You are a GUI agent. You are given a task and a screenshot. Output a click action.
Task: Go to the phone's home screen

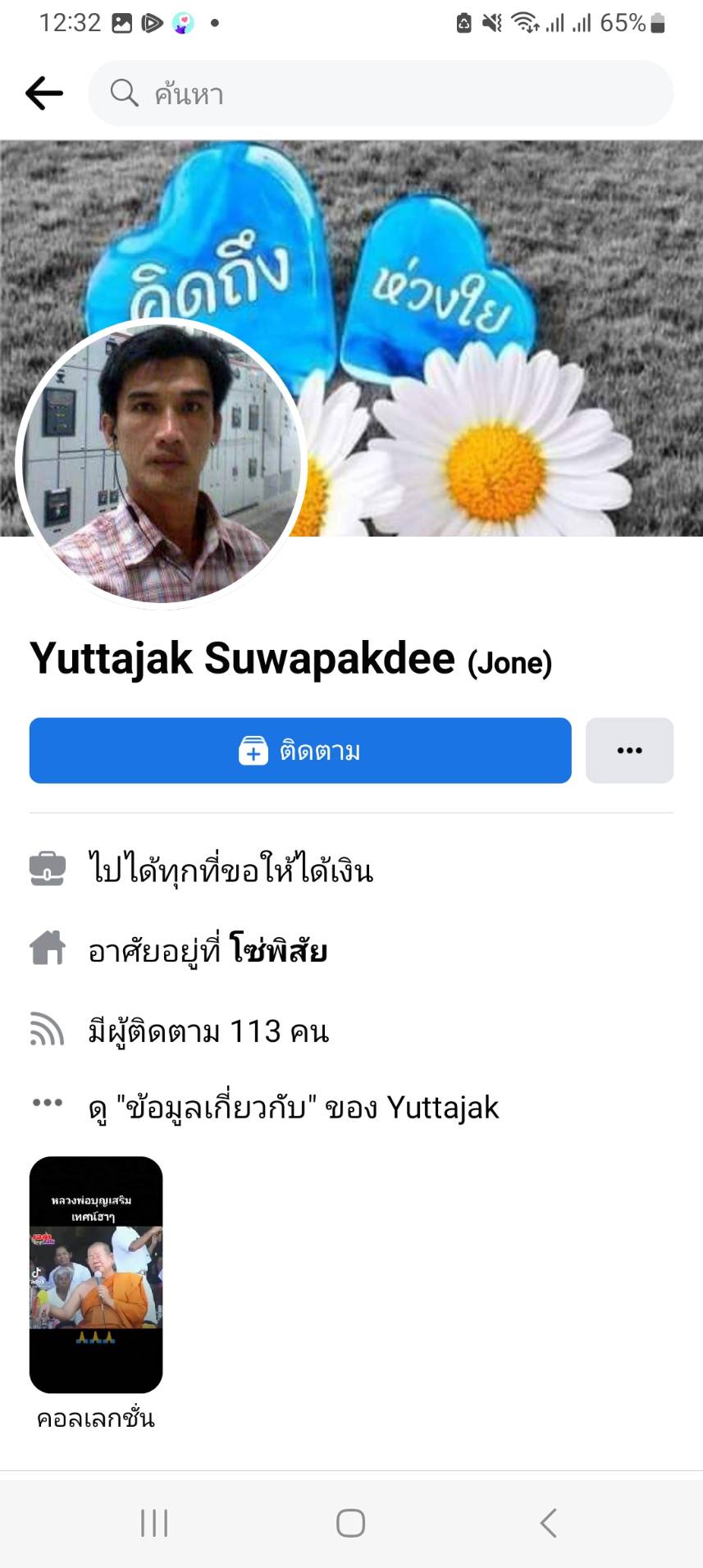pos(351,1523)
